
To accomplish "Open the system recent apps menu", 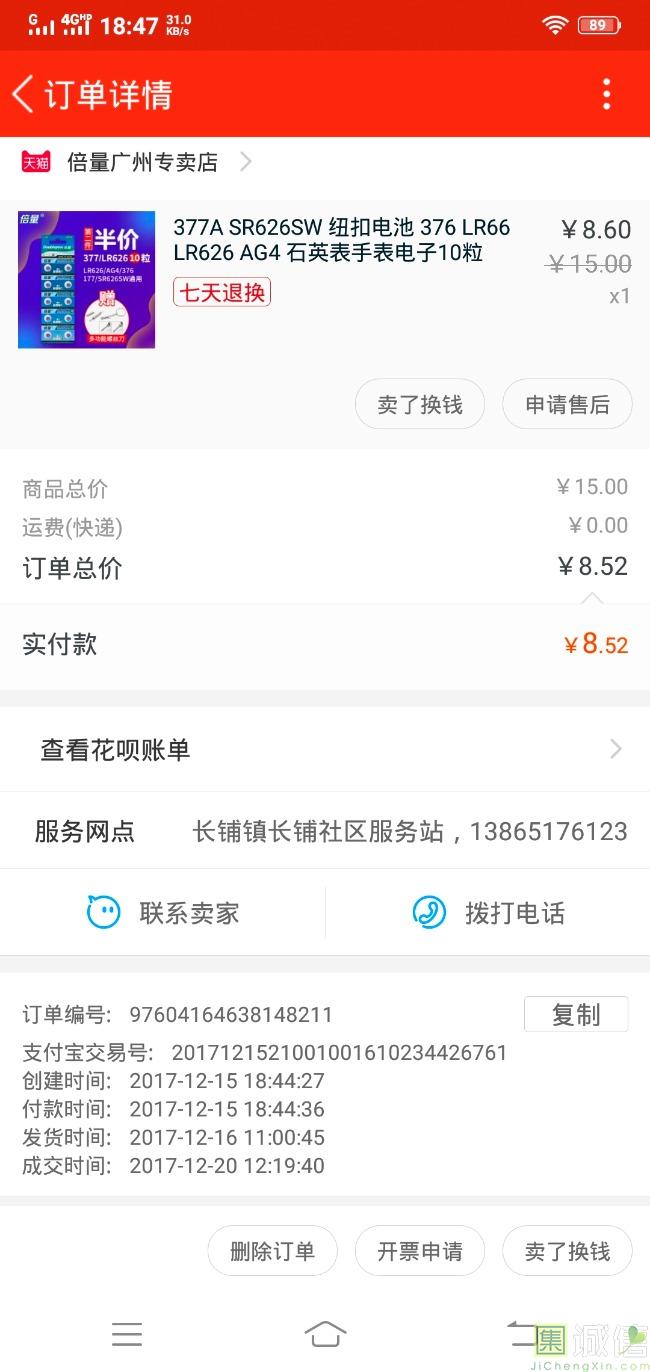I will 127,1334.
